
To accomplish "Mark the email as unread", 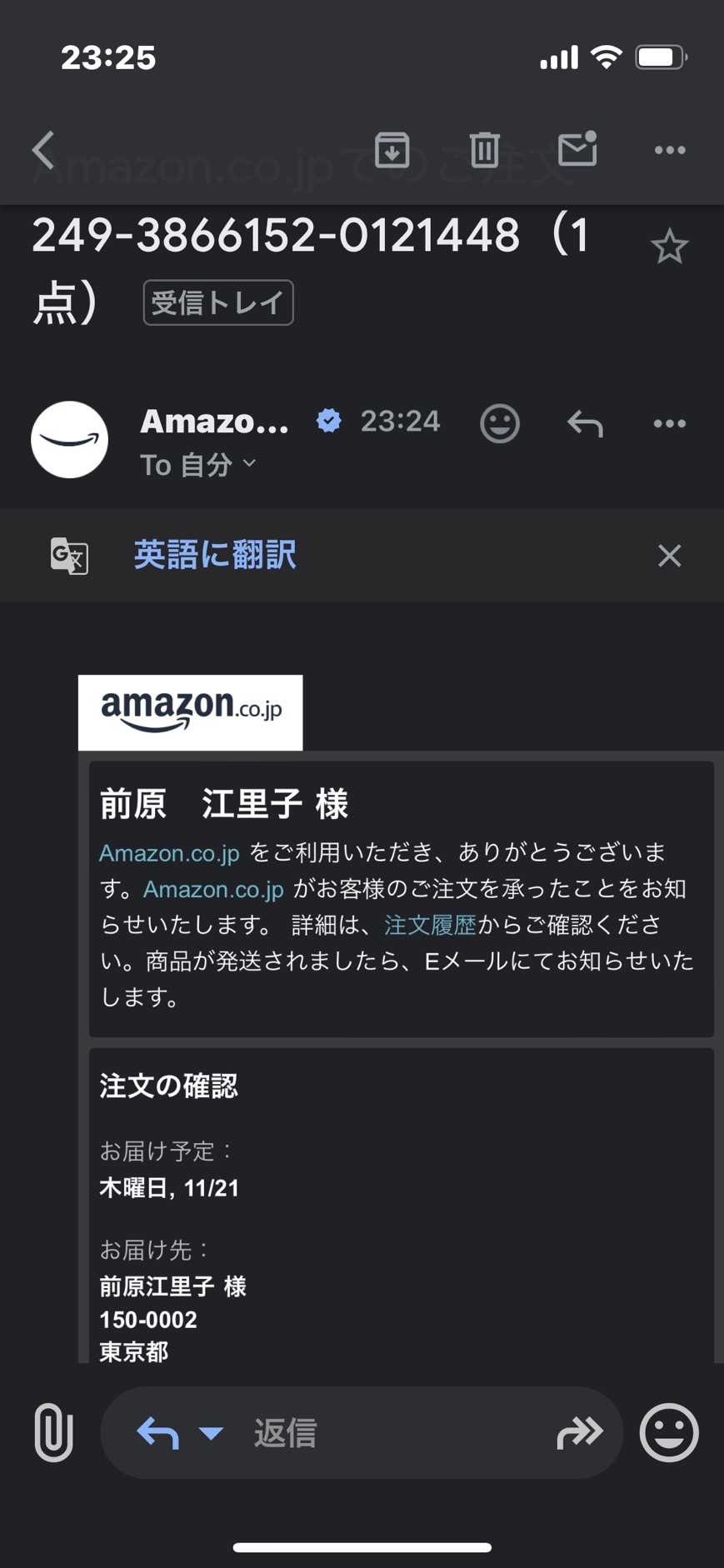I will [577, 148].
